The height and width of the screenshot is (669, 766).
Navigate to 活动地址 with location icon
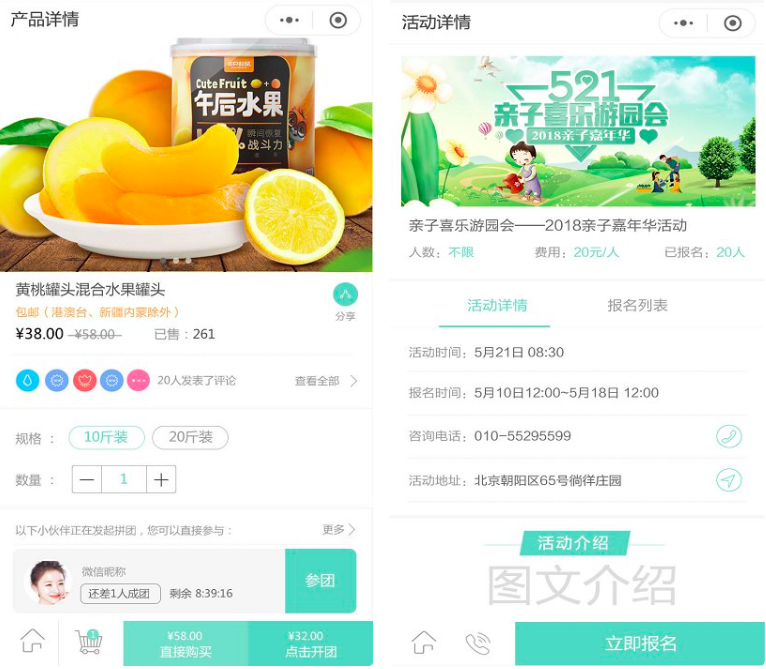click(729, 481)
